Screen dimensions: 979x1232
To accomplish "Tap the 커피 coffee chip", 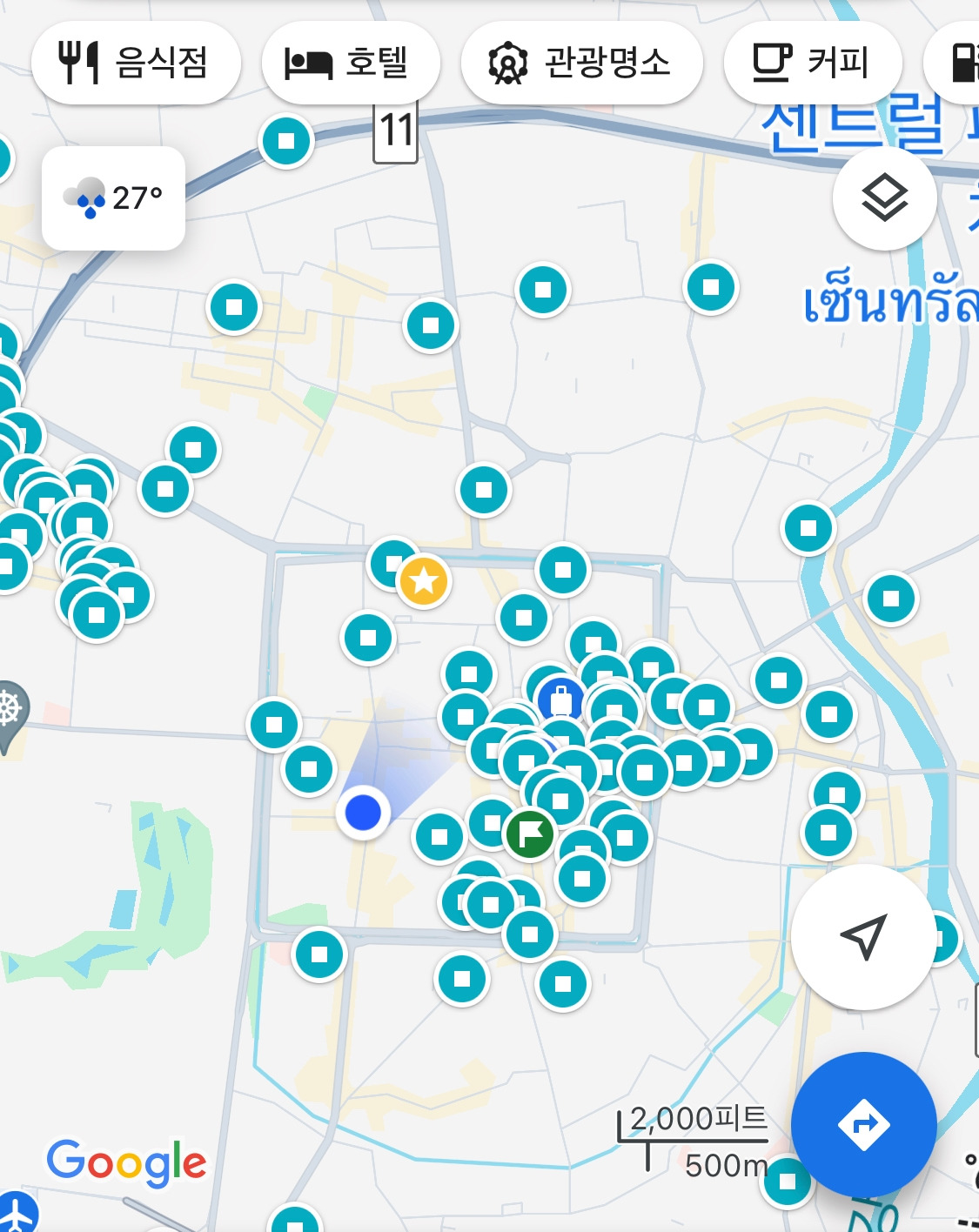I will point(813,63).
